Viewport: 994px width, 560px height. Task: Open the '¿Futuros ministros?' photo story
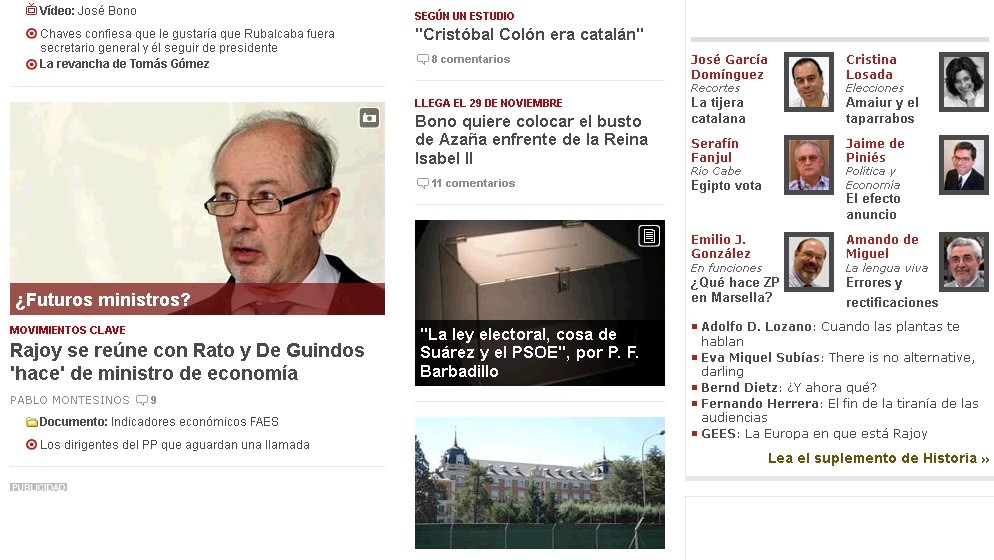tap(197, 208)
